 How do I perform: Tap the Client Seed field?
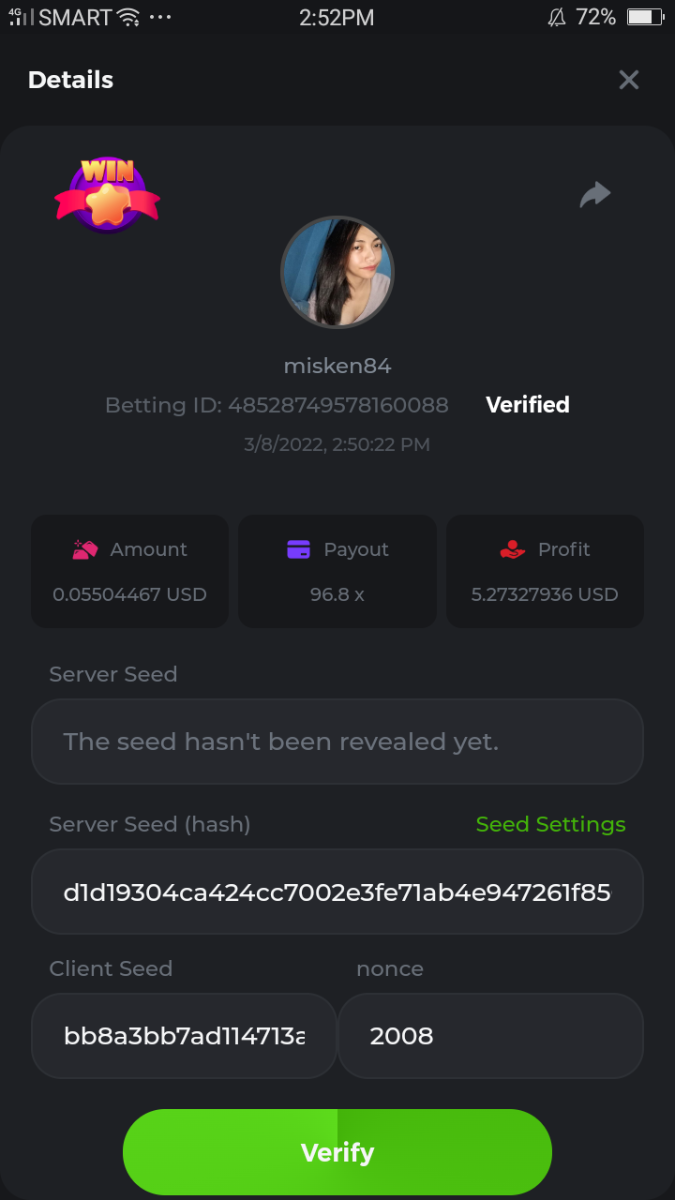[x=184, y=1035]
